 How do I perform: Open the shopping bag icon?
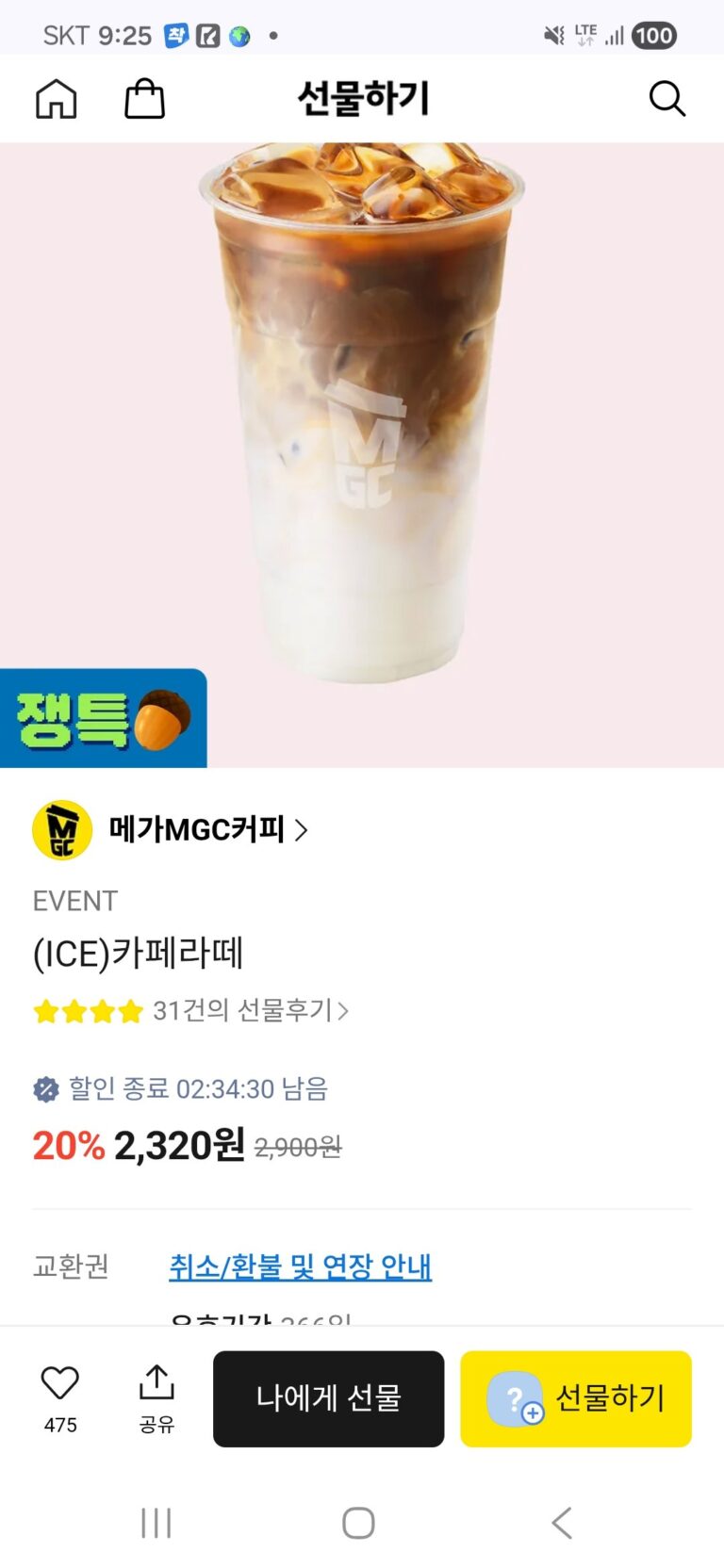144,99
